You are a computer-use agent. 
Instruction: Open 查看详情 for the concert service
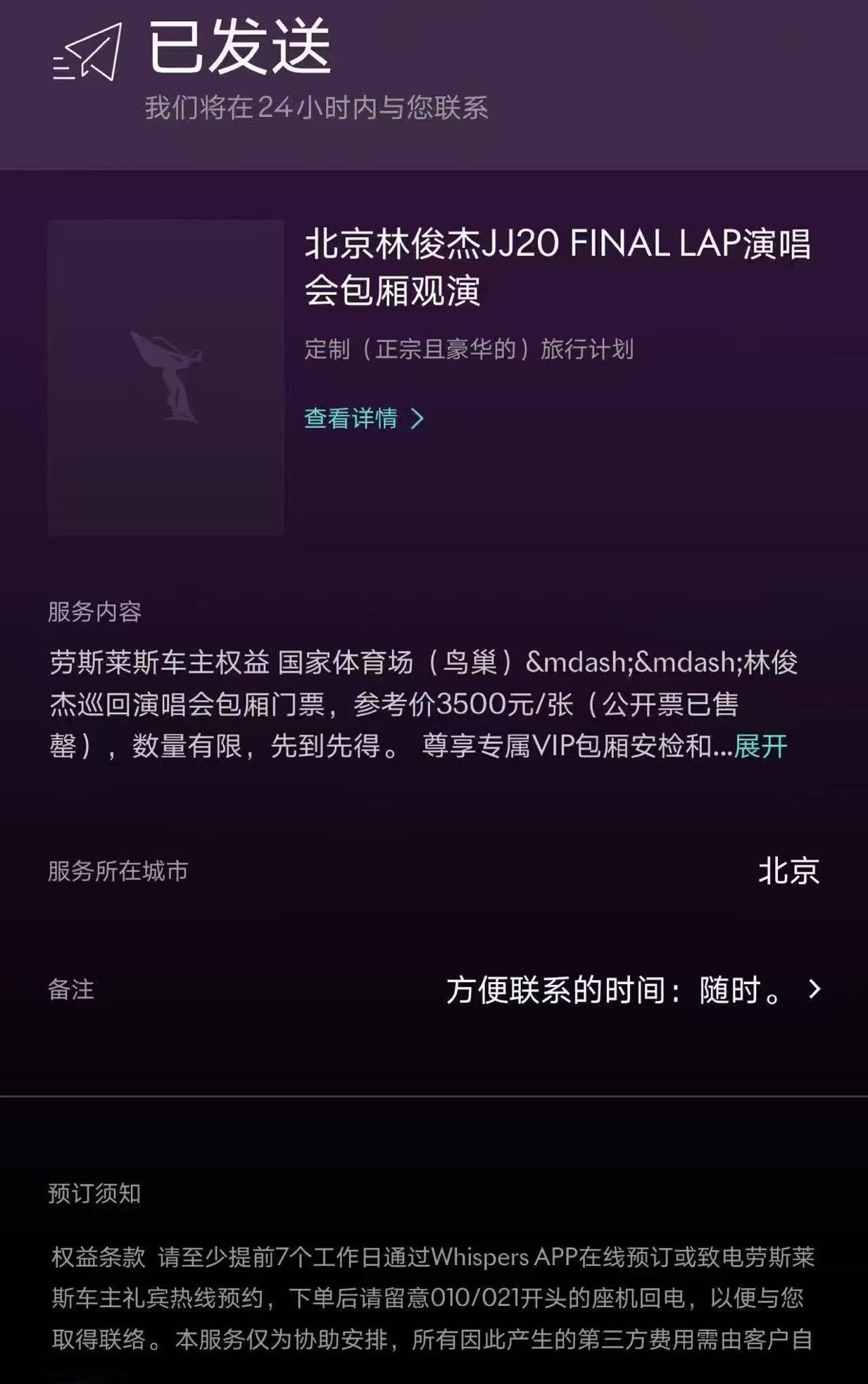click(363, 418)
